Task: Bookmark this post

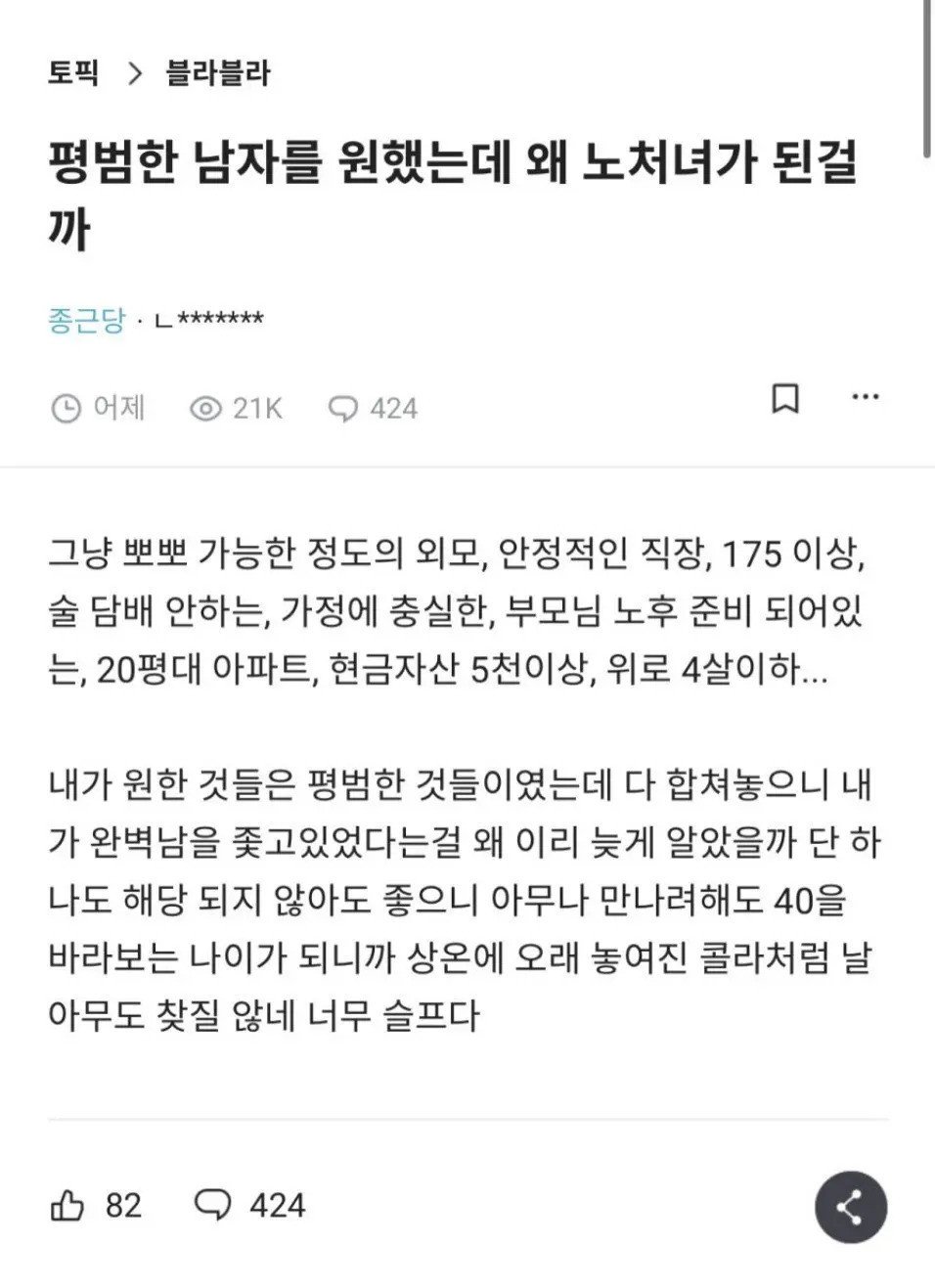Action: pos(785,398)
